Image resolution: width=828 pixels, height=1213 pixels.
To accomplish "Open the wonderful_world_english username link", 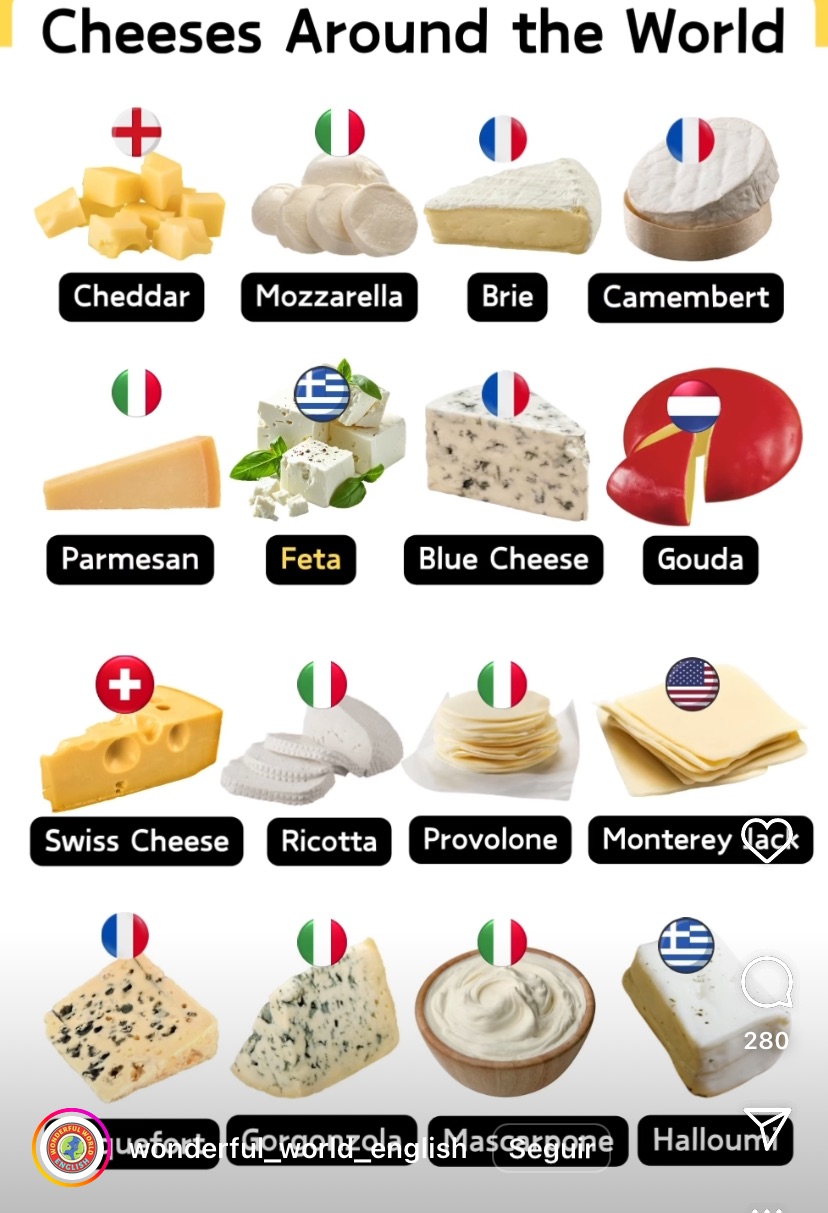I will click(298, 1150).
